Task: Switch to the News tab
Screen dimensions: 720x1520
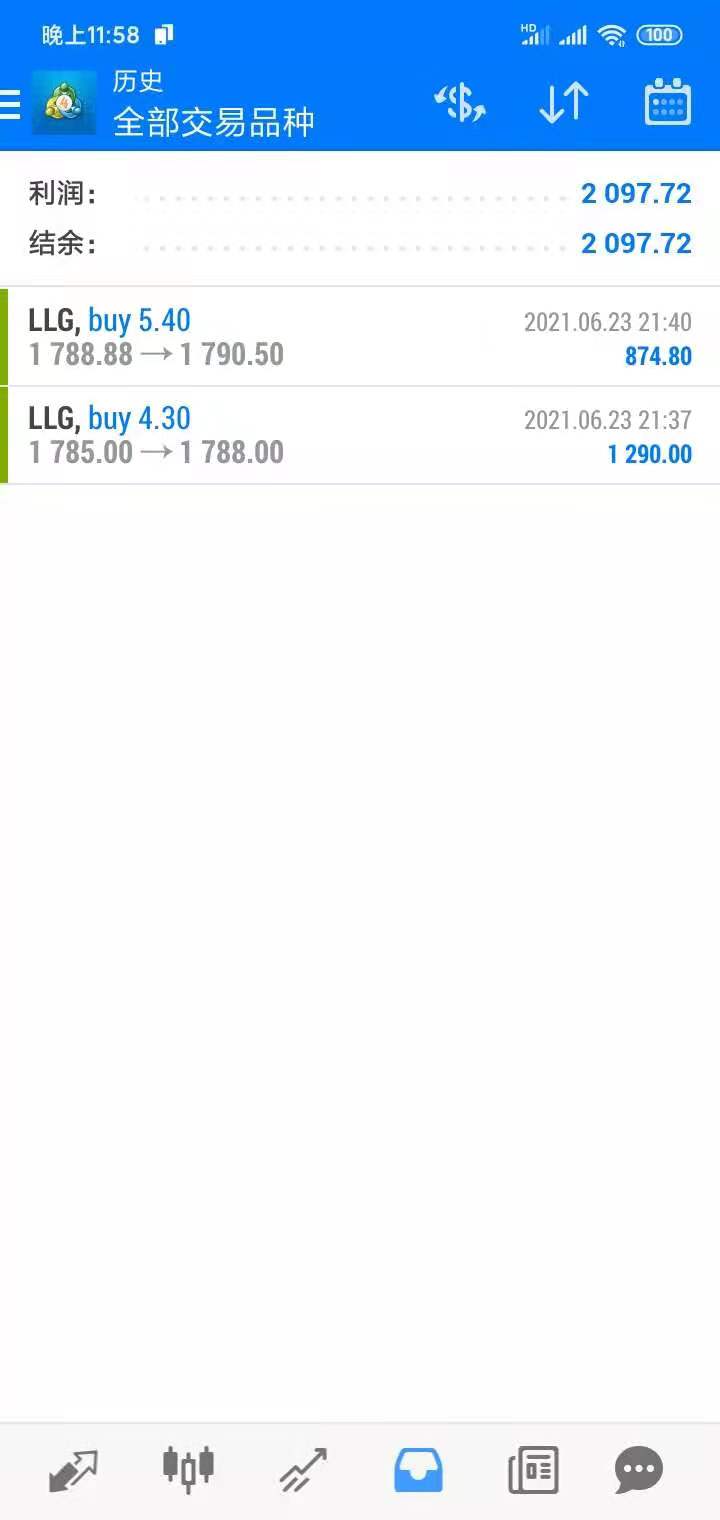Action: pos(533,1470)
